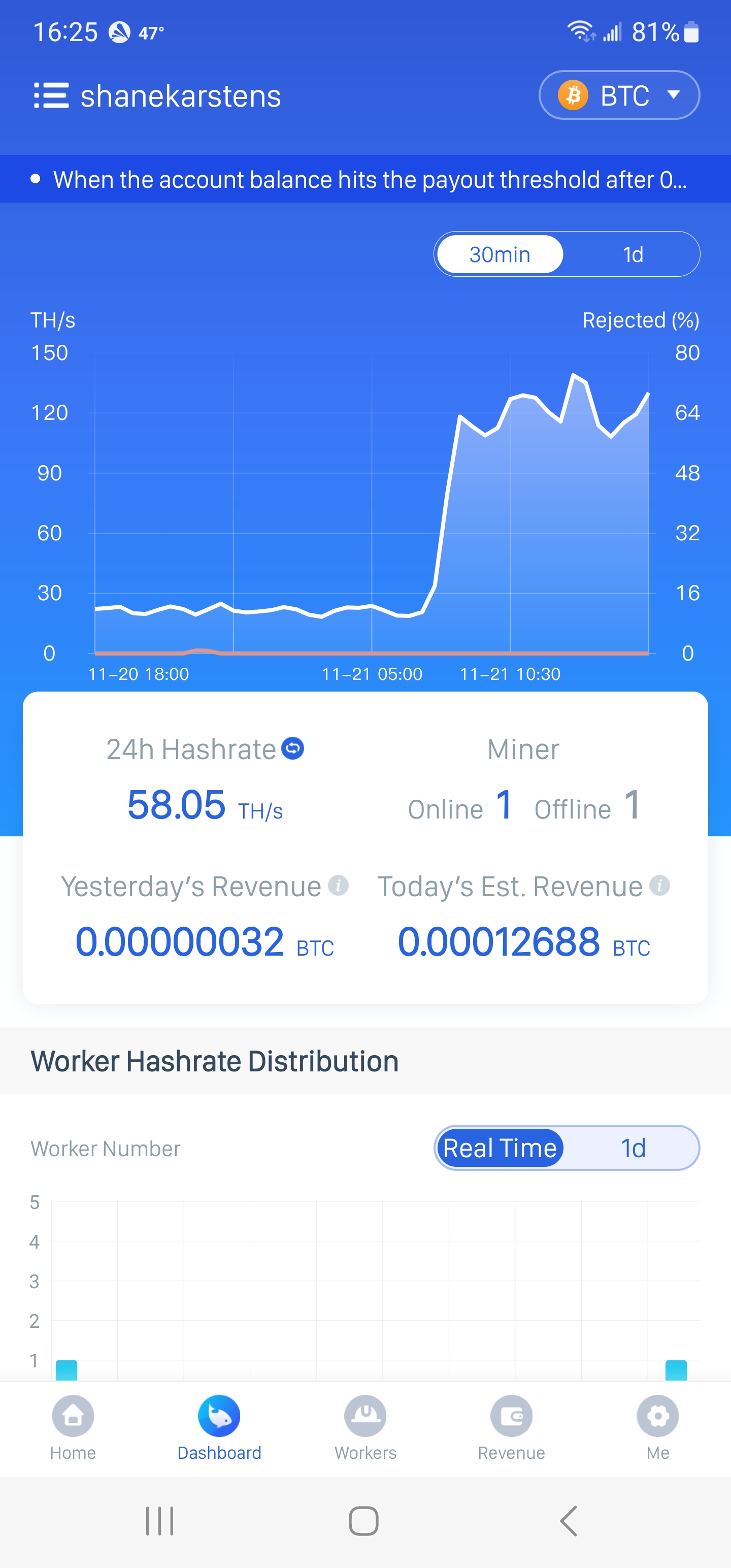731x1568 pixels.
Task: Select Real Time worker distribution
Action: pyautogui.click(x=500, y=1149)
